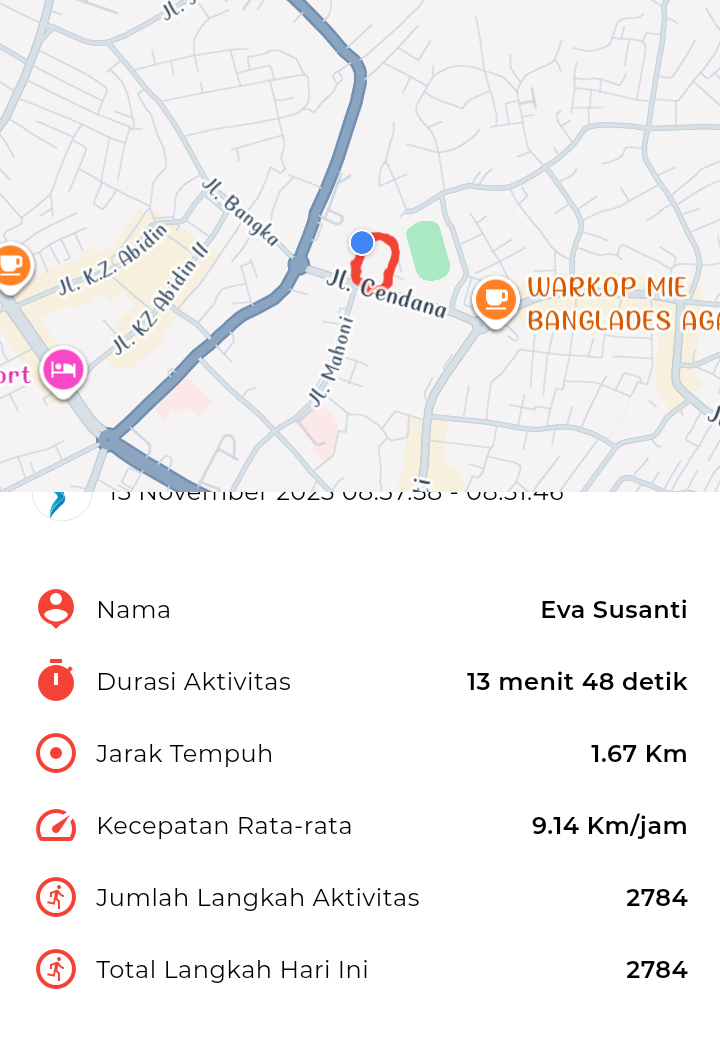Tap the pink hotel marker on the map
Viewport: 720px width, 1042px height.
64,370
